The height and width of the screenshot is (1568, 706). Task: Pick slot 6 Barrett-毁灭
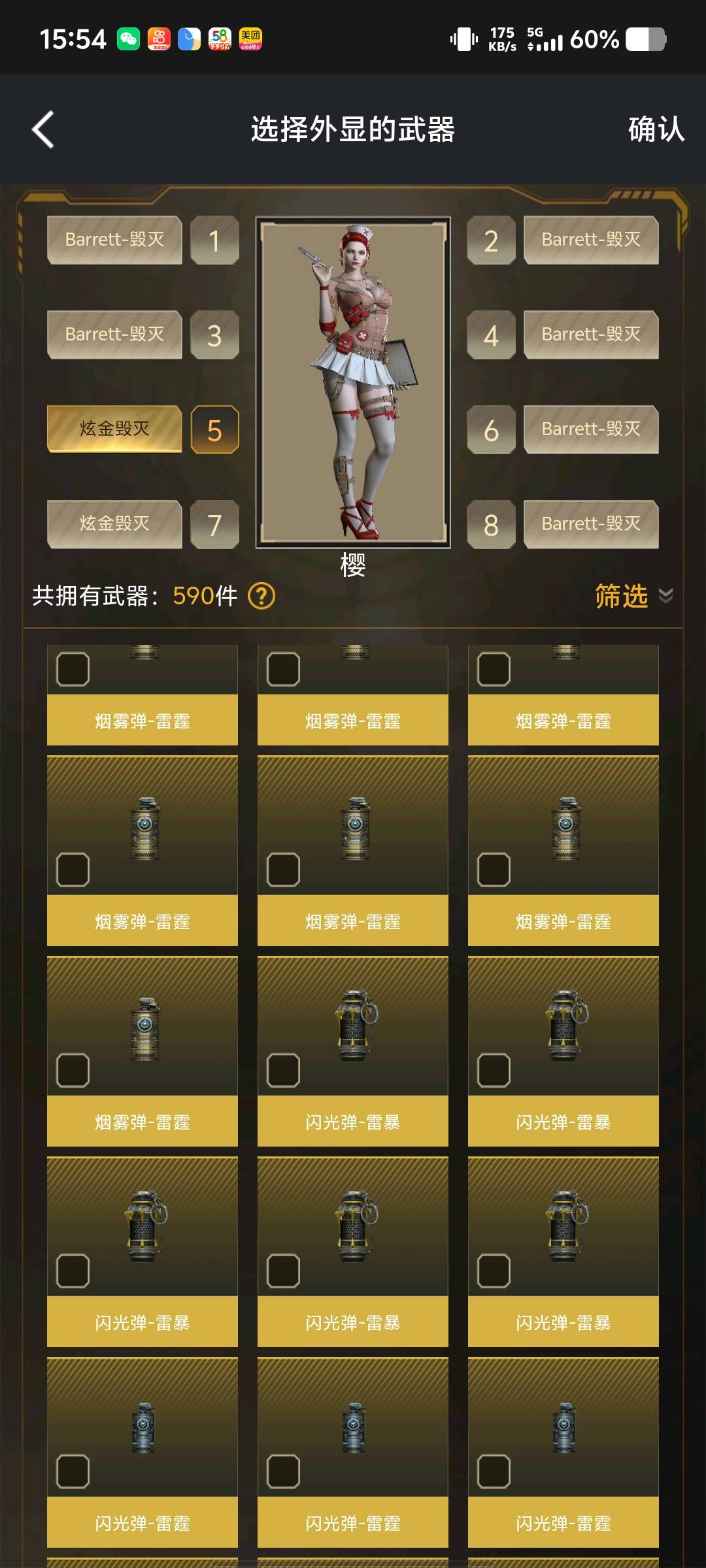(x=590, y=429)
